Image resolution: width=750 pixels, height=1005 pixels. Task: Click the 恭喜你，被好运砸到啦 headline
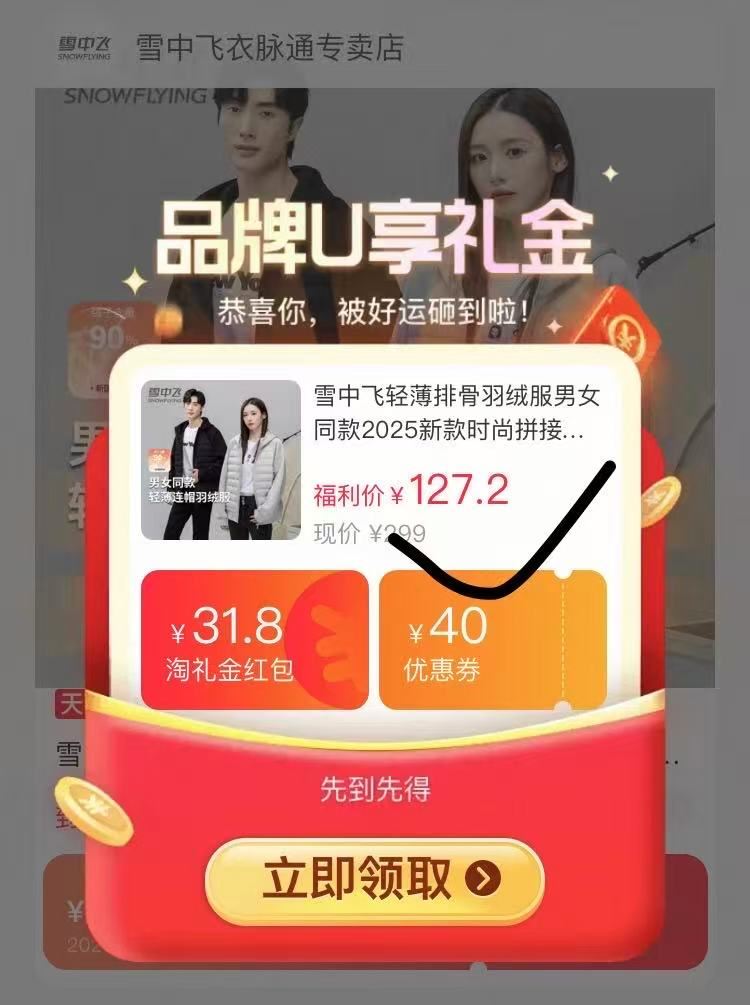click(374, 313)
